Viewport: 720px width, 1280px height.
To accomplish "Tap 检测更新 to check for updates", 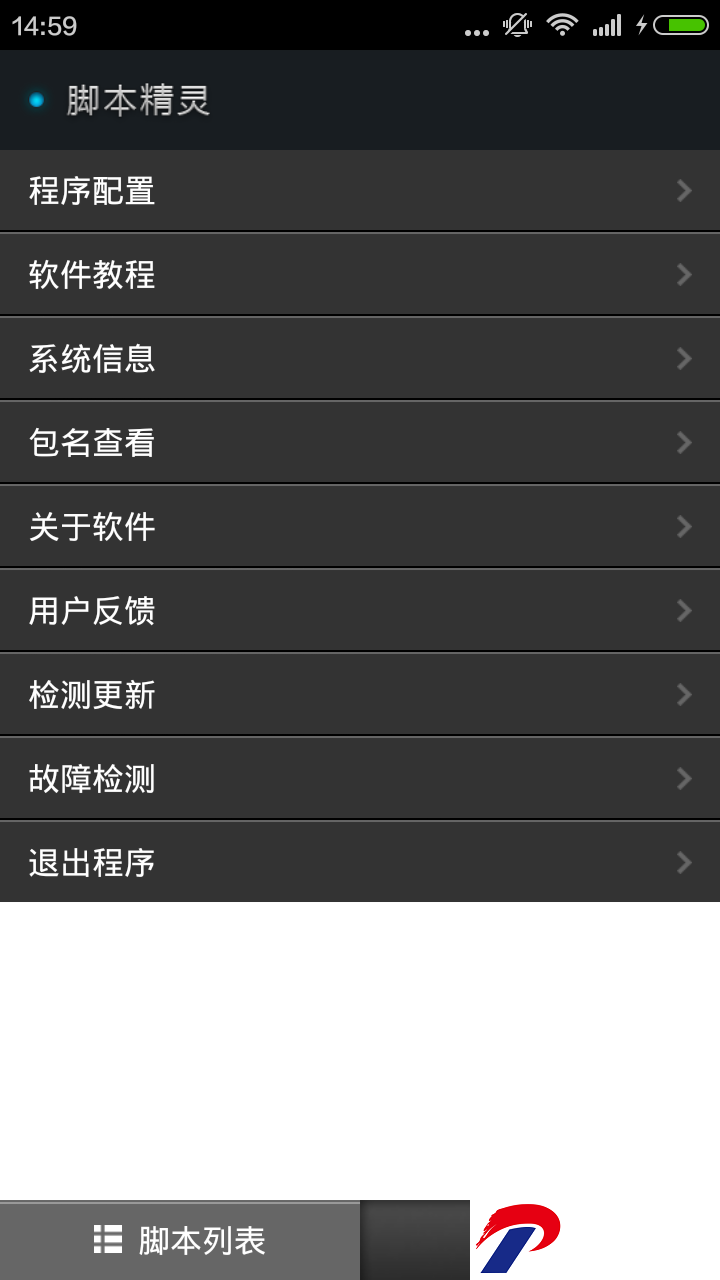I will coord(360,694).
